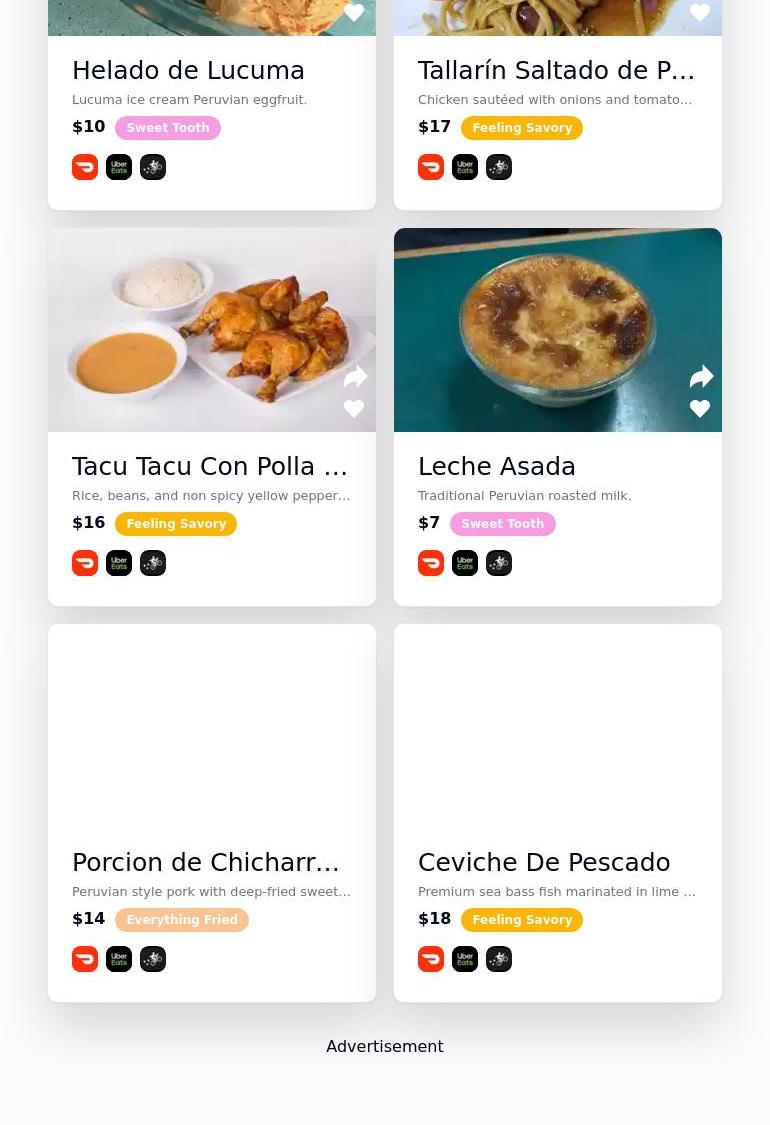This screenshot has height=1125, width=770.
Task: Share the Tacu Tacu Con Polla dish
Action: 355,377
